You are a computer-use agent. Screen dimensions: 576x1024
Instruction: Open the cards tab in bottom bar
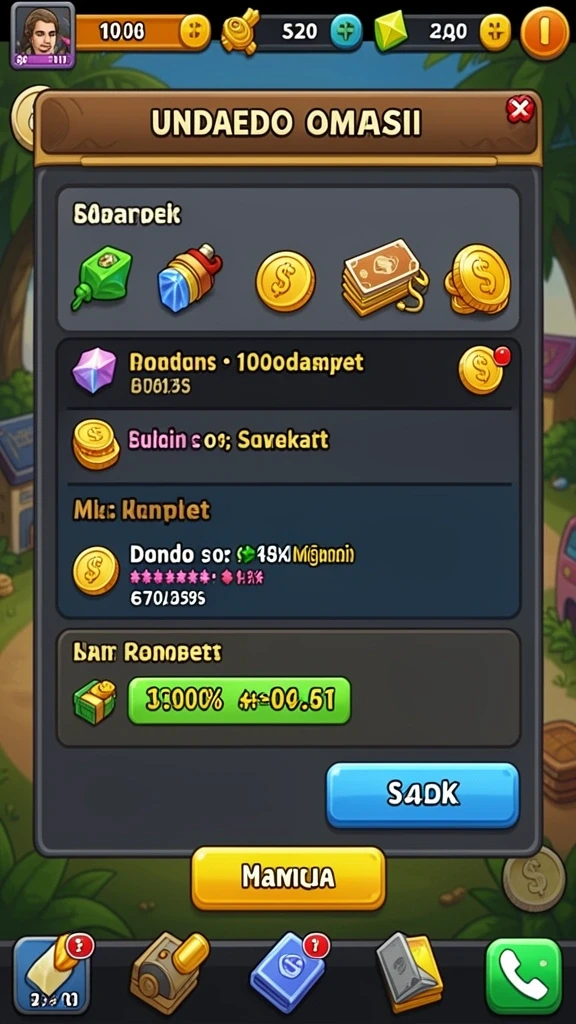409,975
